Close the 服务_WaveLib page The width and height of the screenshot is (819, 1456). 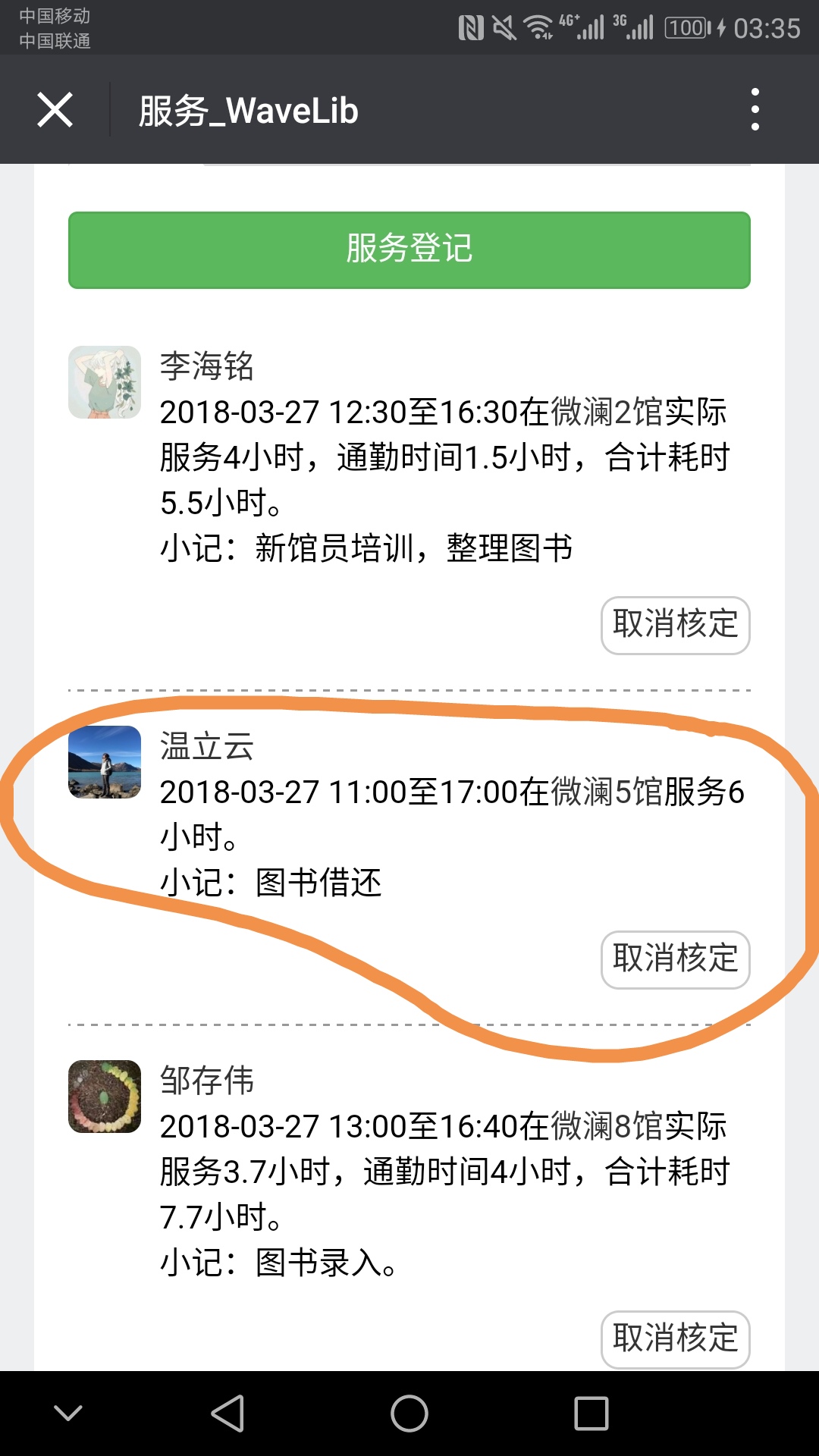pos(55,110)
